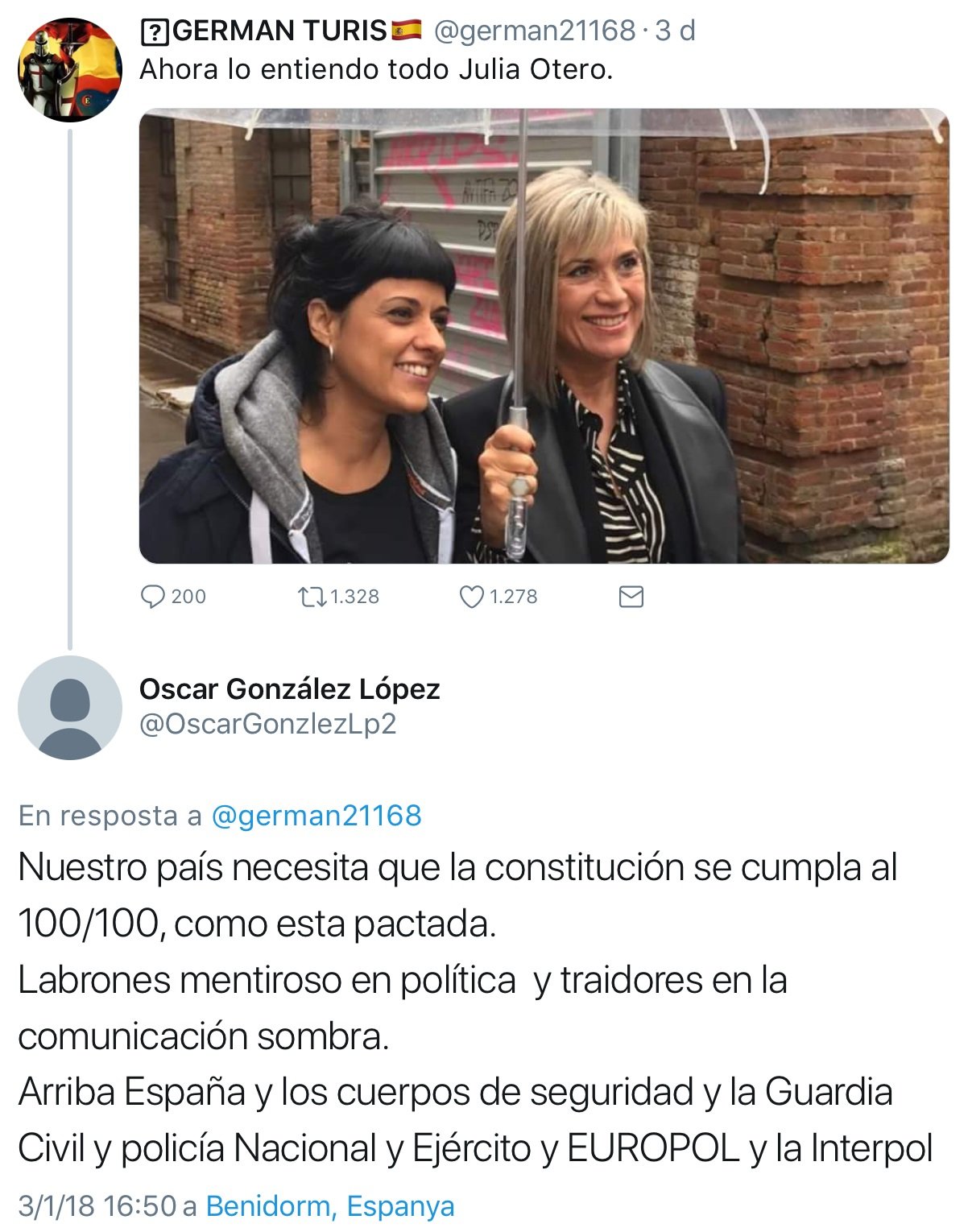Open Oscar González López's profile name
Screen dimensions: 968x1232
pos(290,689)
